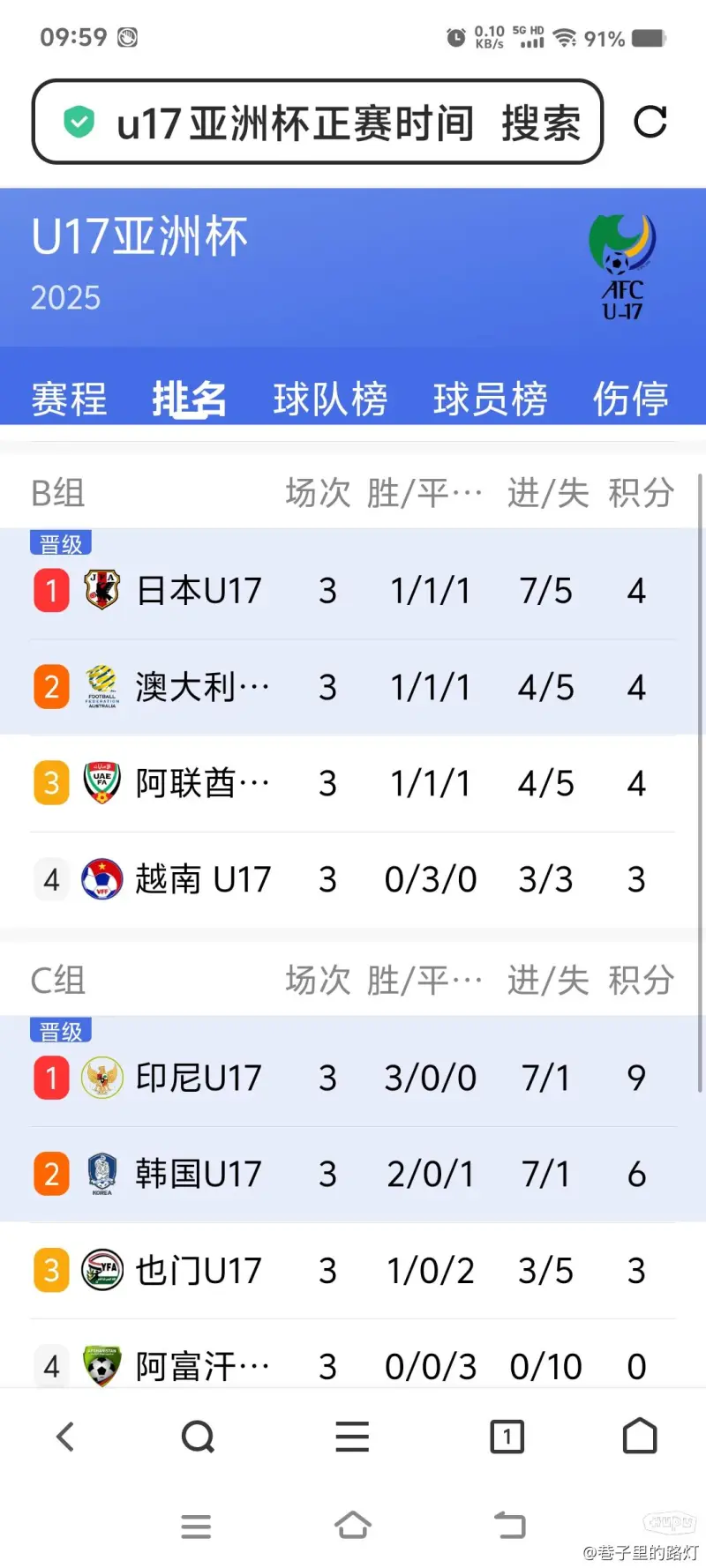Open browser tabs via the tab counter icon
Image resolution: width=706 pixels, height=1568 pixels.
(507, 1436)
